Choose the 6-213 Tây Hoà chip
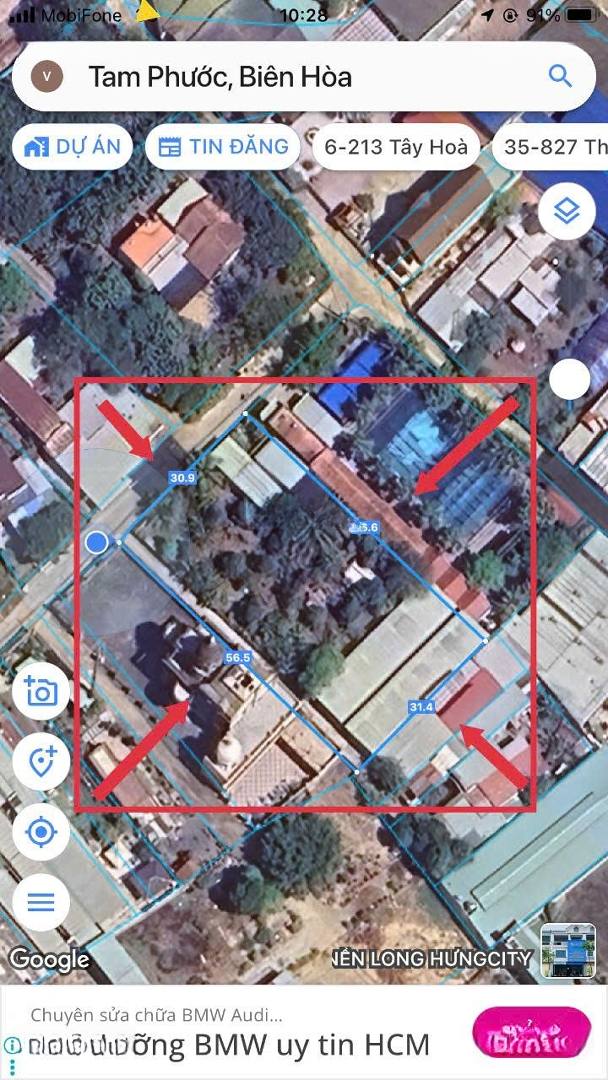The height and width of the screenshot is (1080, 608). click(396, 147)
